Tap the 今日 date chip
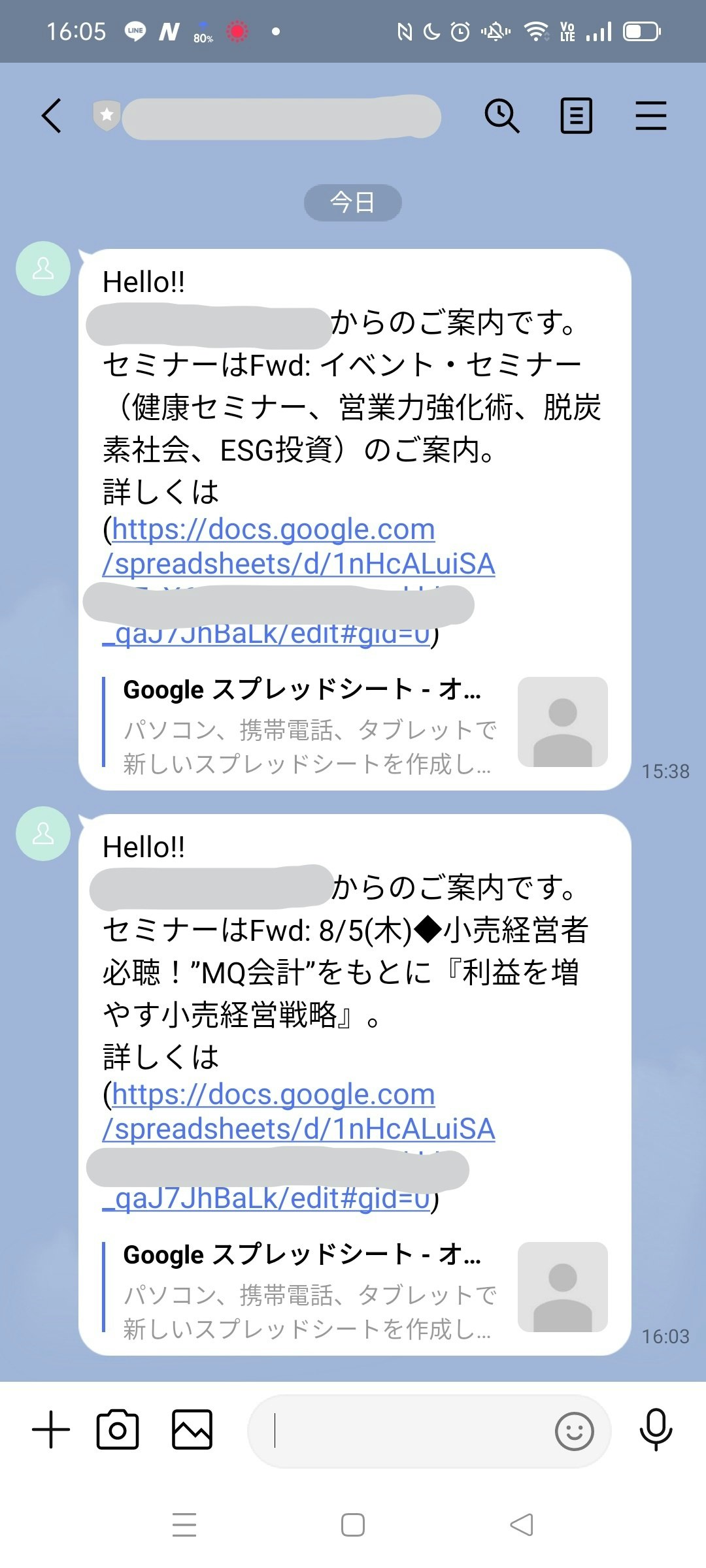 coord(353,203)
